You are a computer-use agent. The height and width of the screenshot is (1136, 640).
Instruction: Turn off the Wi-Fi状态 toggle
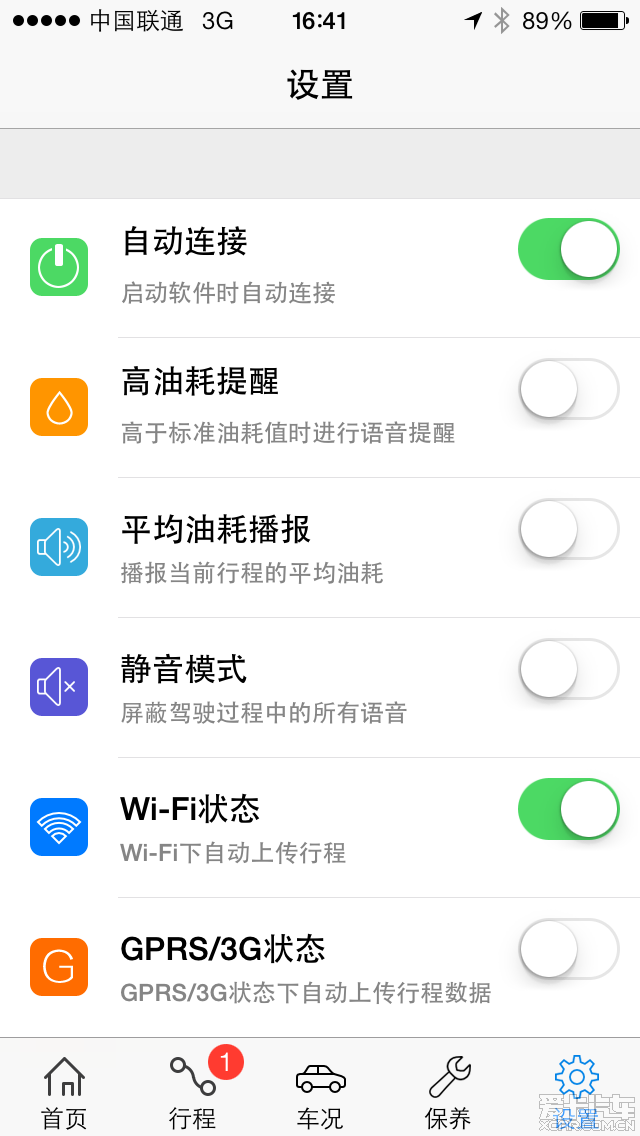tap(569, 809)
